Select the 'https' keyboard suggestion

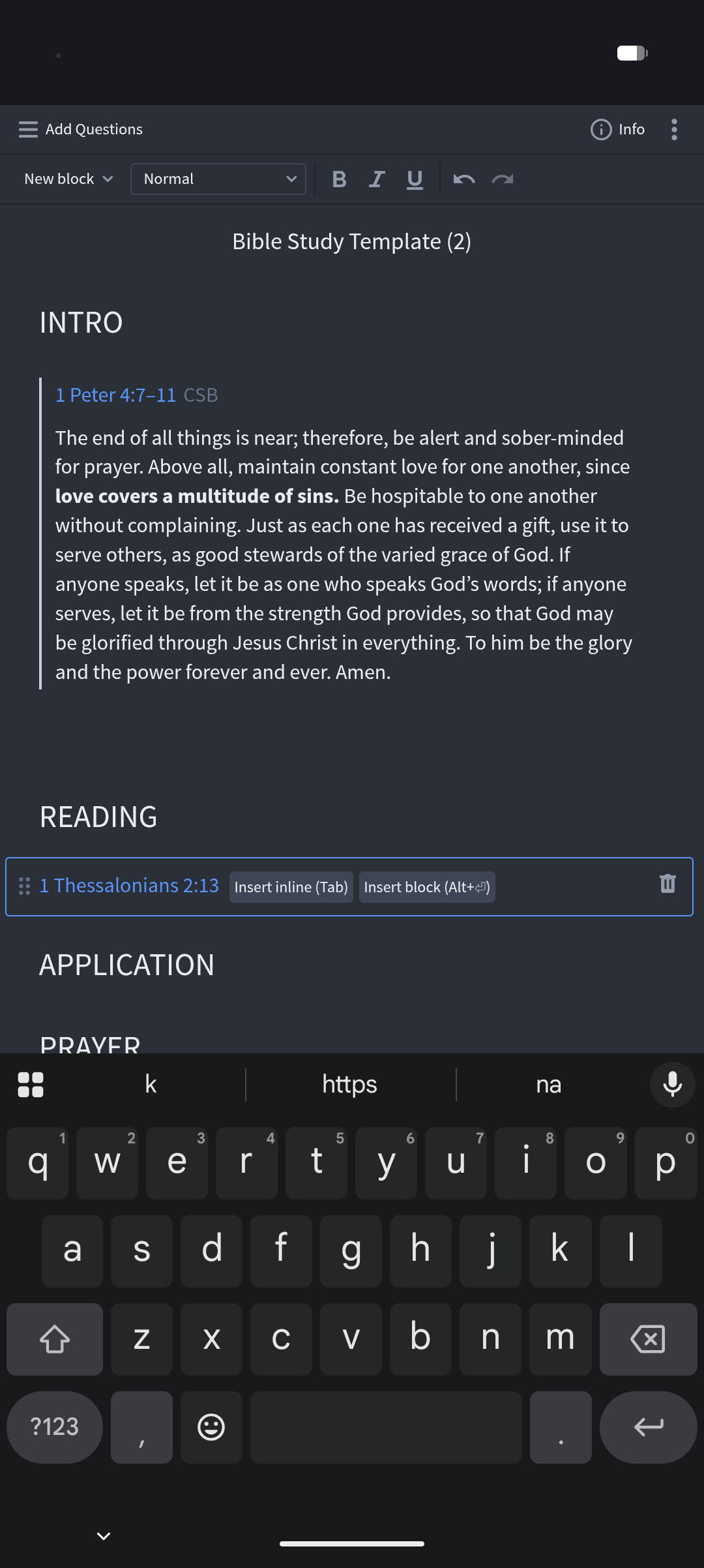349,1084
